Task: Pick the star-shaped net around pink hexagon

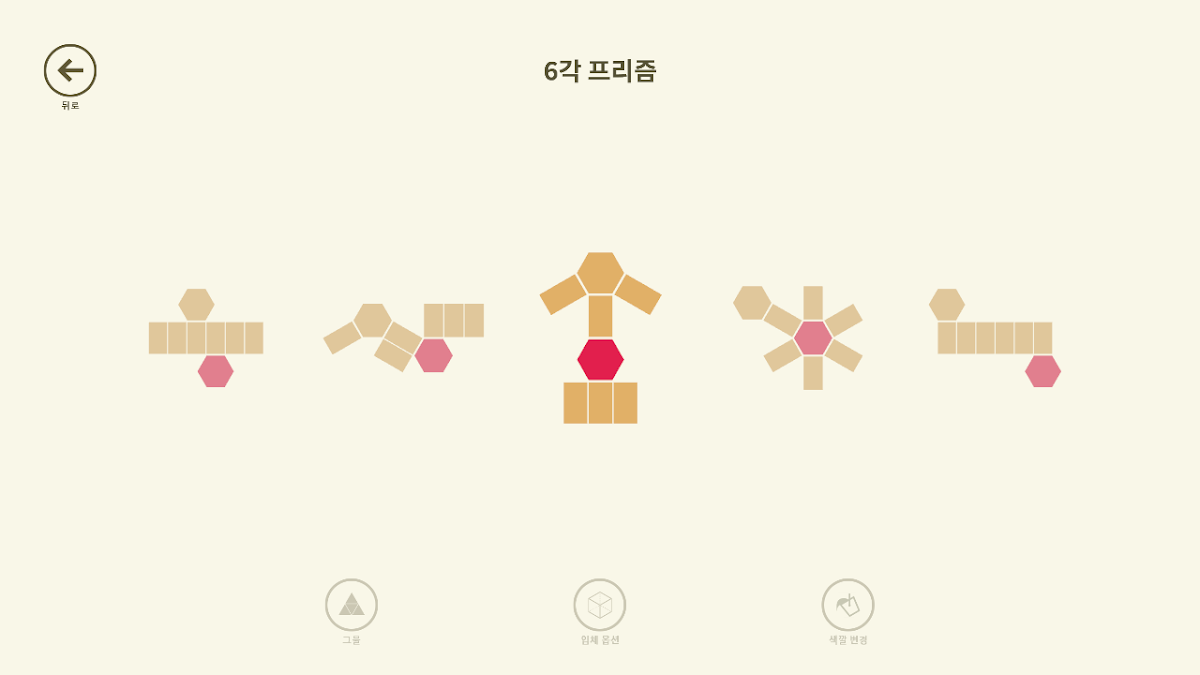Action: [x=812, y=338]
